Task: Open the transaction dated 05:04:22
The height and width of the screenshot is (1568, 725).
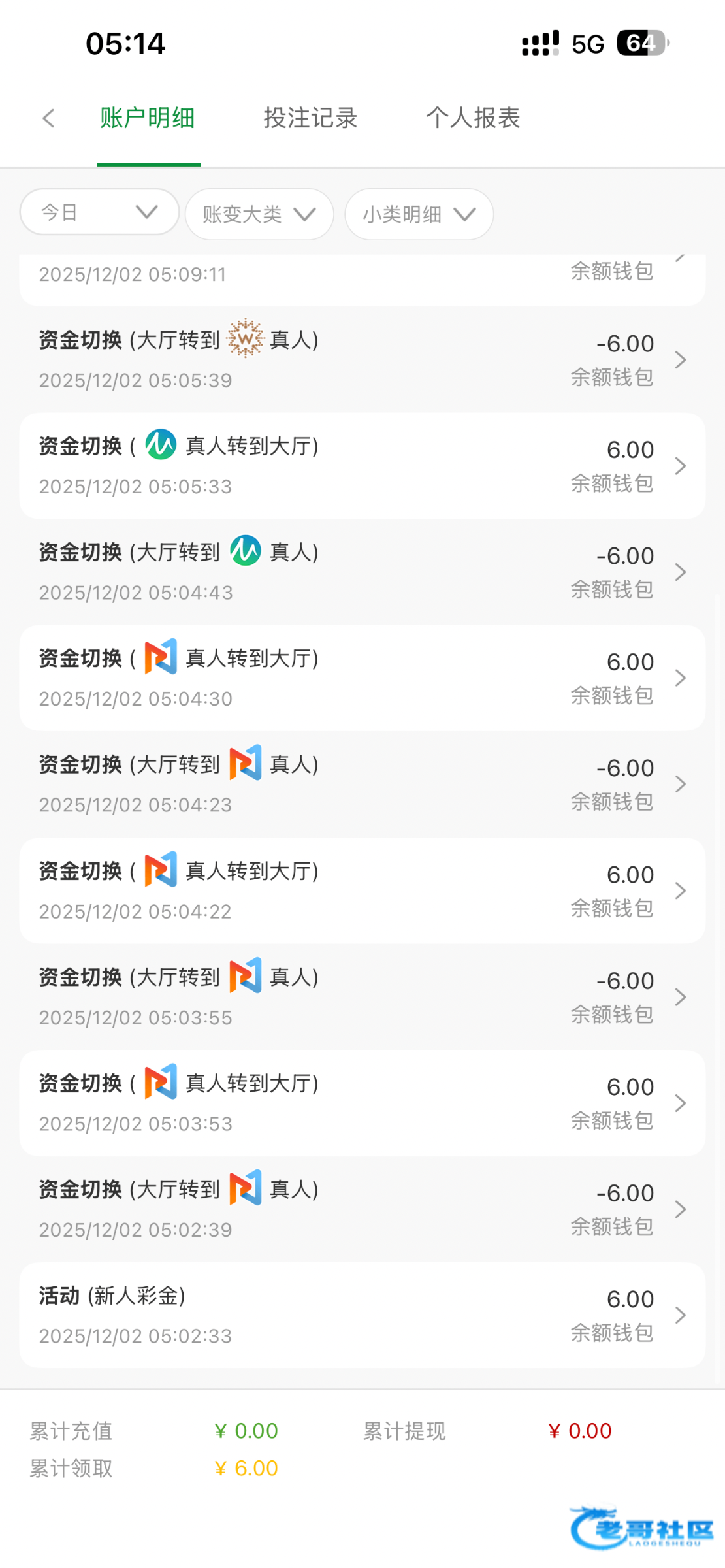Action: 362,890
